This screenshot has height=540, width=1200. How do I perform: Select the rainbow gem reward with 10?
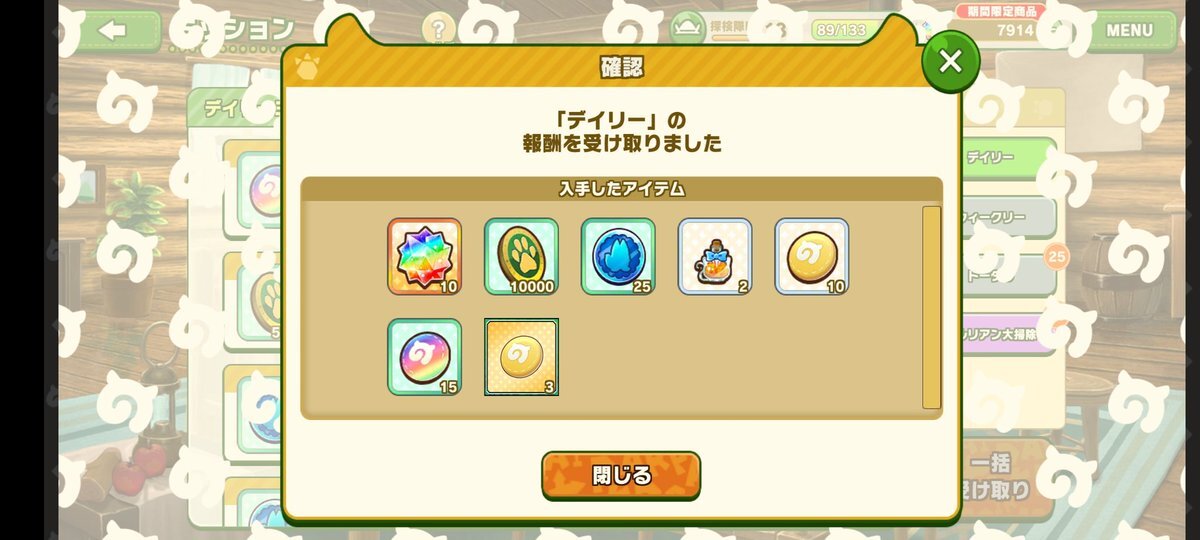(x=425, y=257)
